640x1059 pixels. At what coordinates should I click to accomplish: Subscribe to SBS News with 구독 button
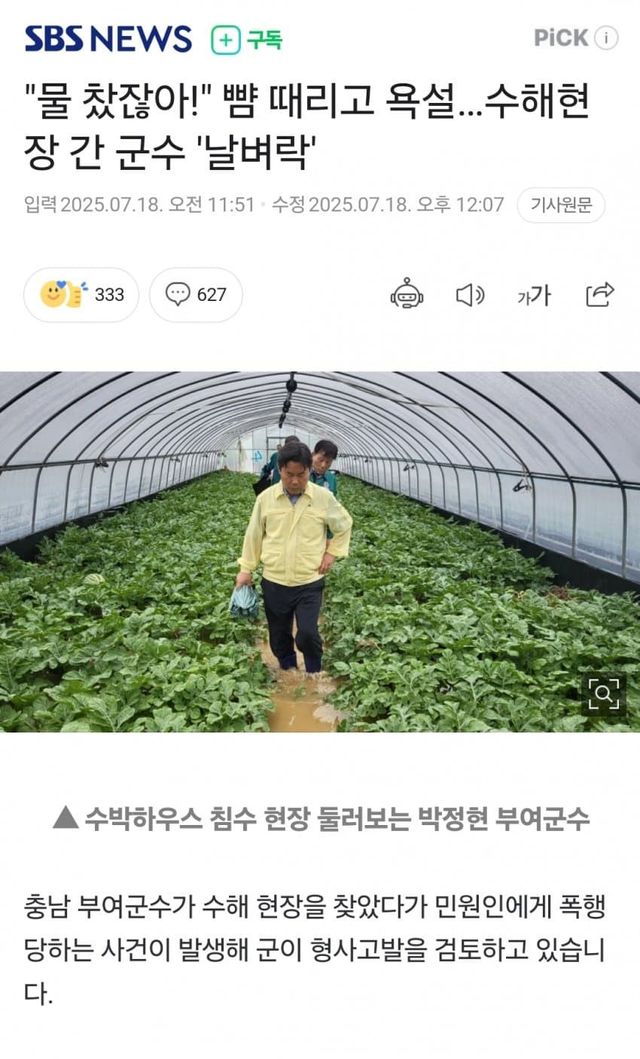click(247, 40)
